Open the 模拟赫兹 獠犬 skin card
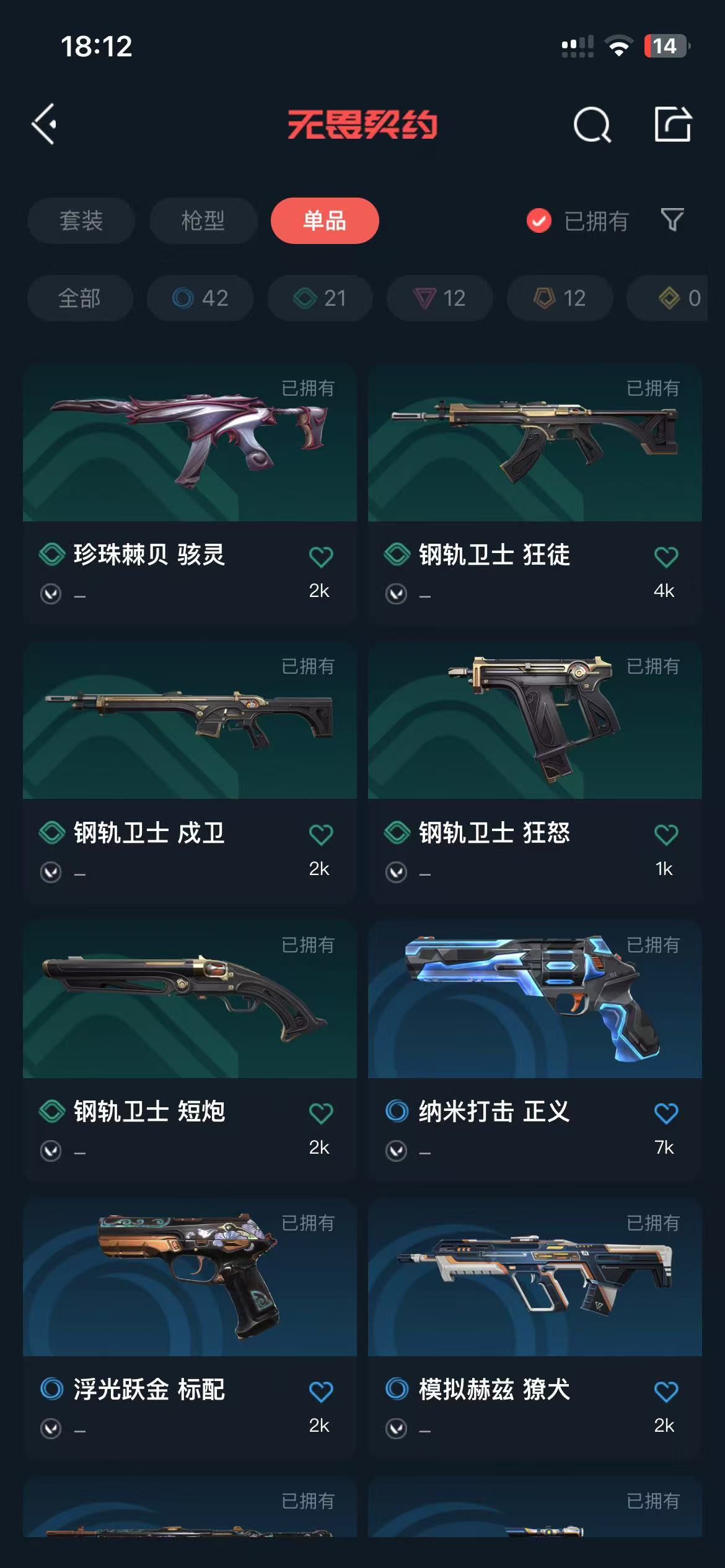The image size is (725, 1568). 534,1278
